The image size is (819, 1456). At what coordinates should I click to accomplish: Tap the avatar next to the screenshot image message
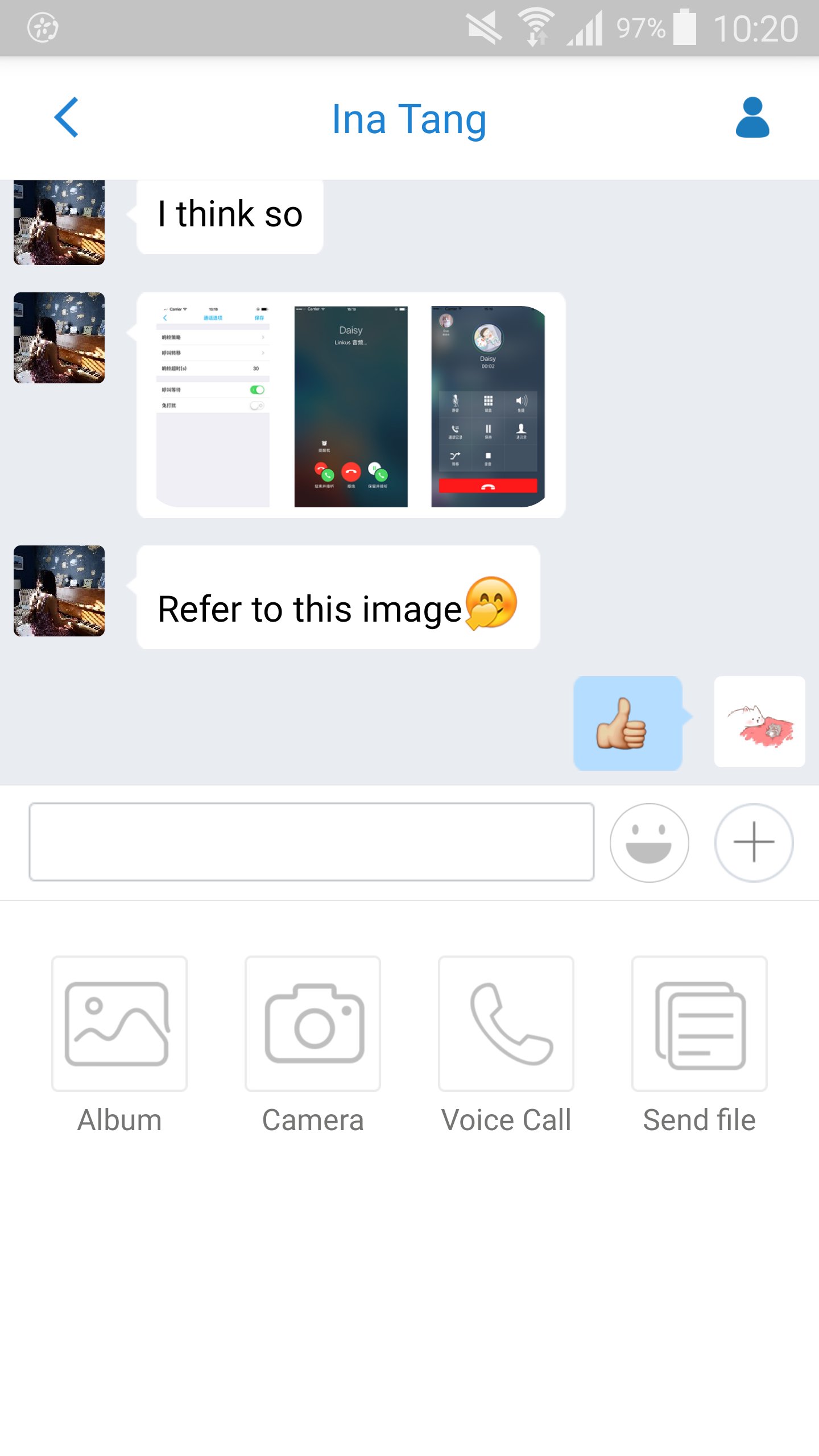coord(57,336)
